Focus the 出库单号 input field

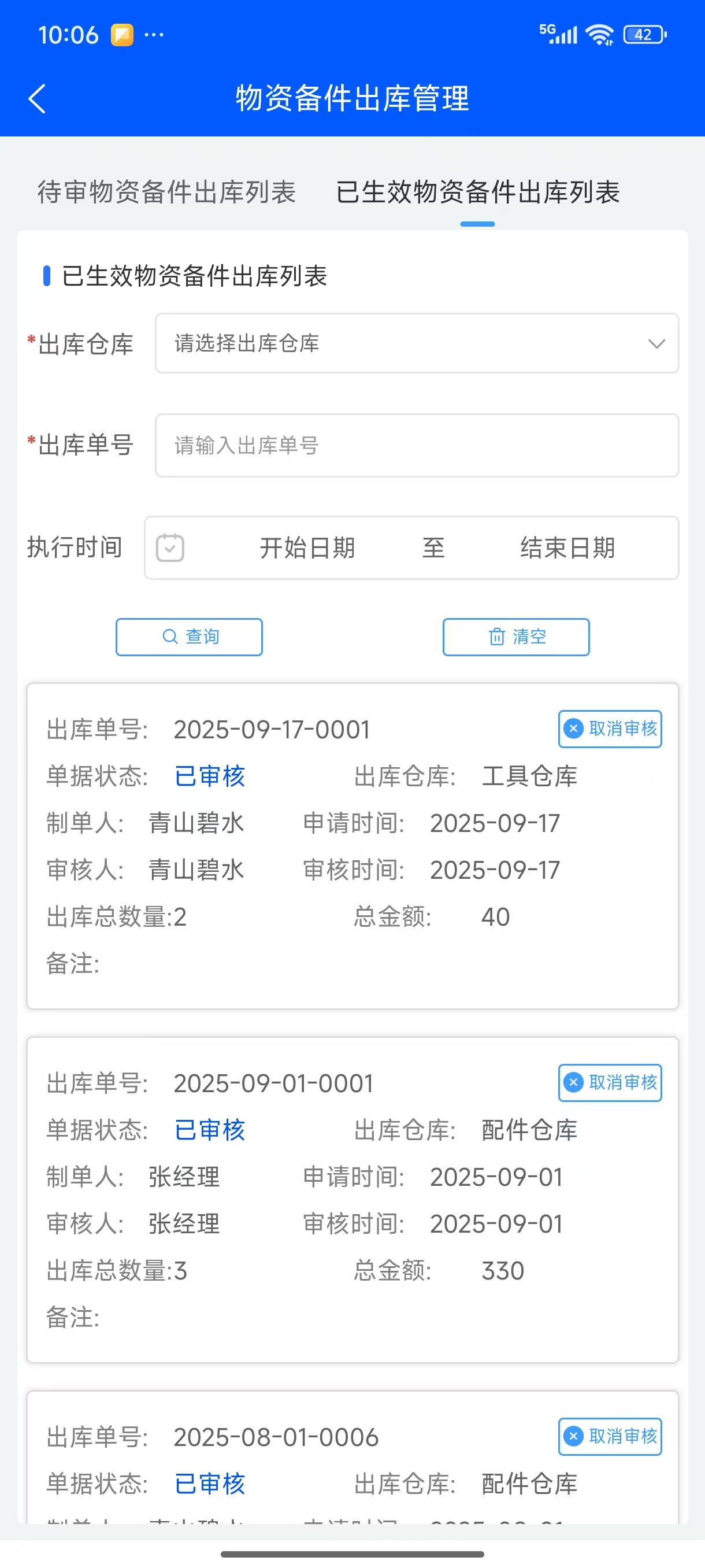pos(417,446)
